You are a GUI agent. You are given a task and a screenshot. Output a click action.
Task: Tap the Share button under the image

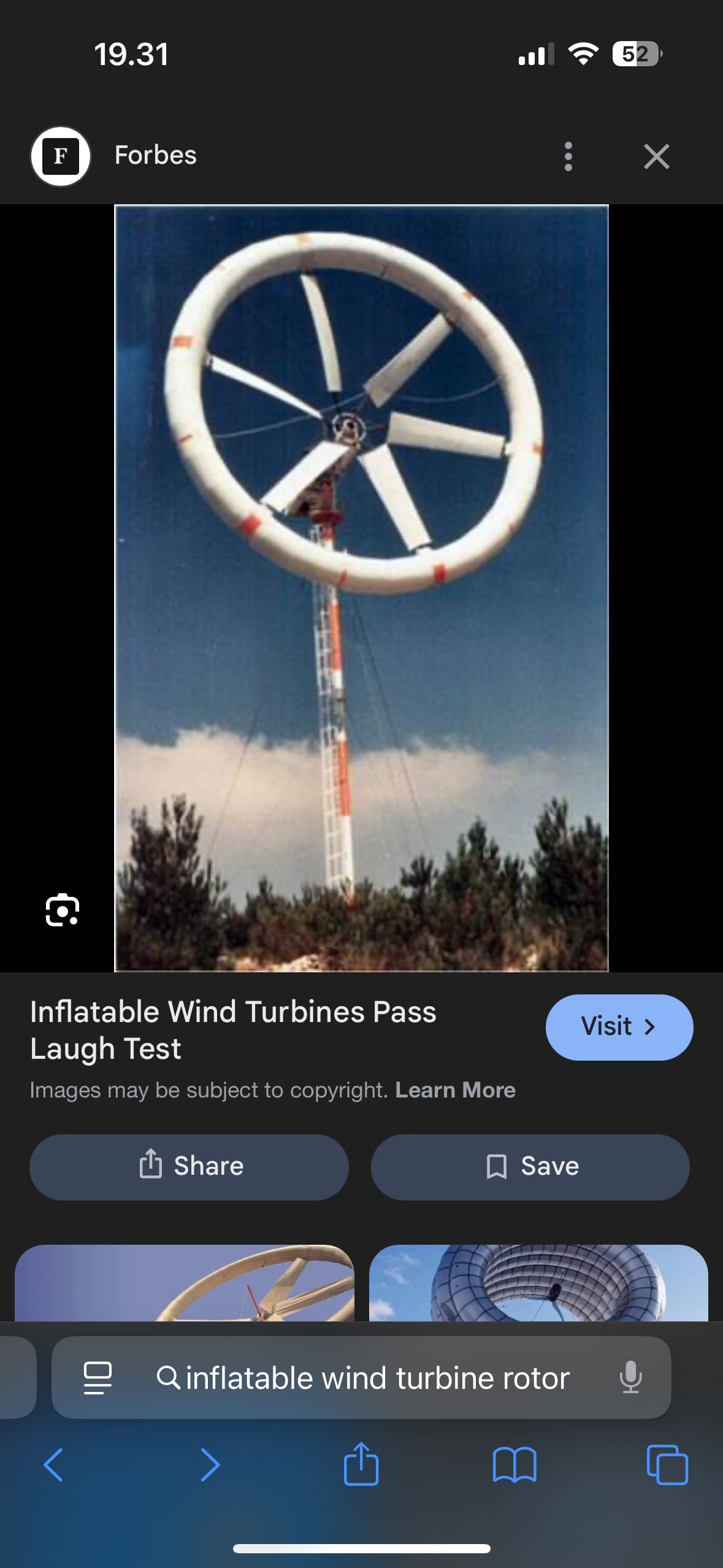point(189,1166)
